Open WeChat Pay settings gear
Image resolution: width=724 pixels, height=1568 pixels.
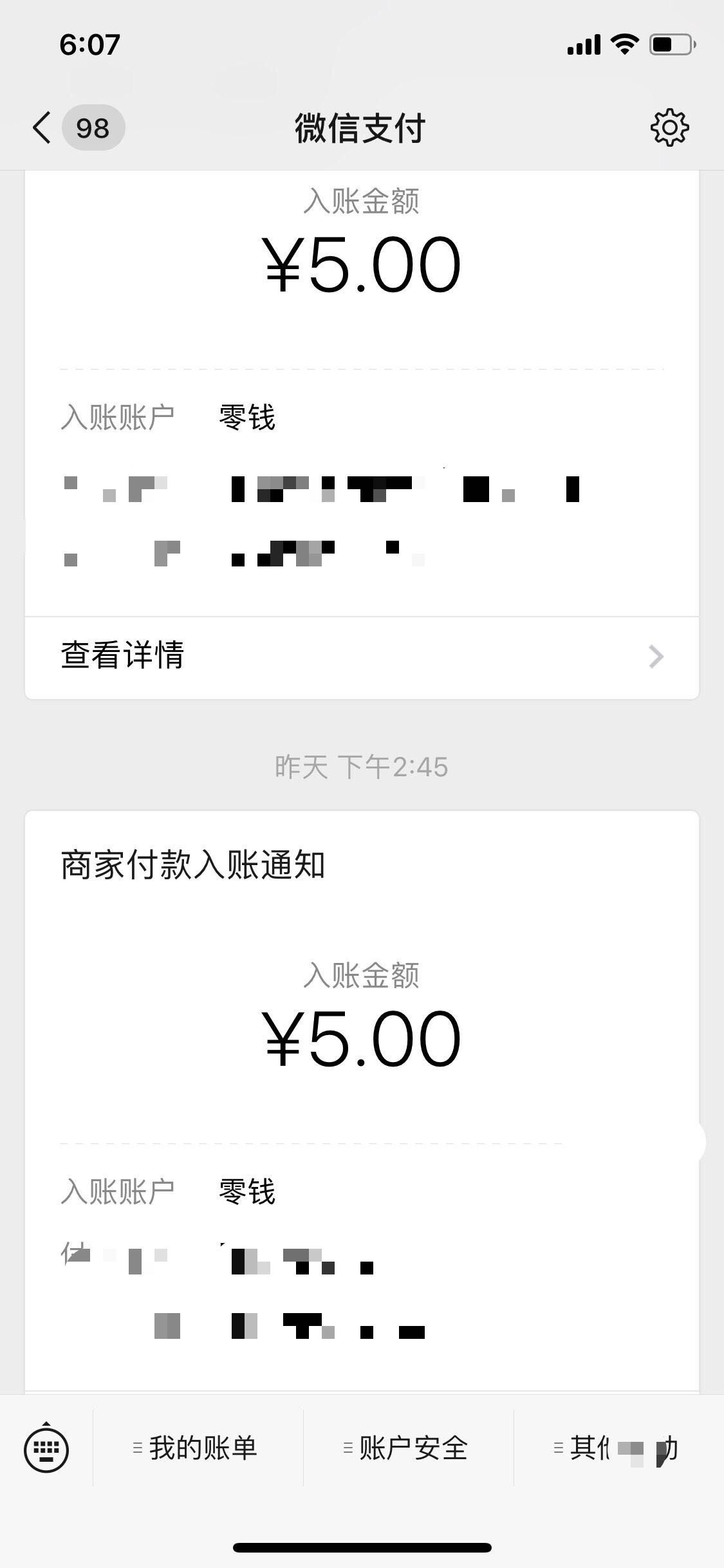pyautogui.click(x=669, y=127)
